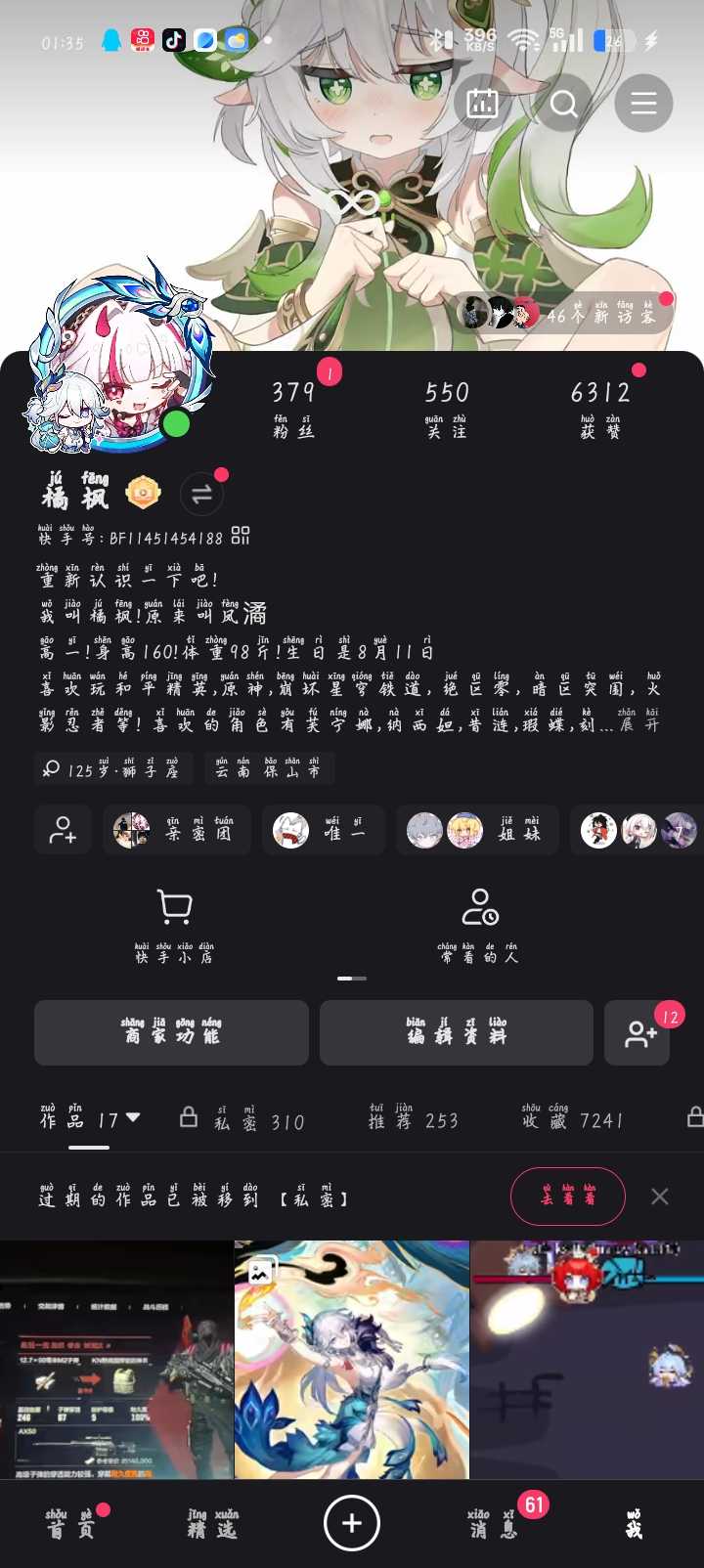704x1568 pixels.
Task: Open profile search icon
Action: (563, 103)
